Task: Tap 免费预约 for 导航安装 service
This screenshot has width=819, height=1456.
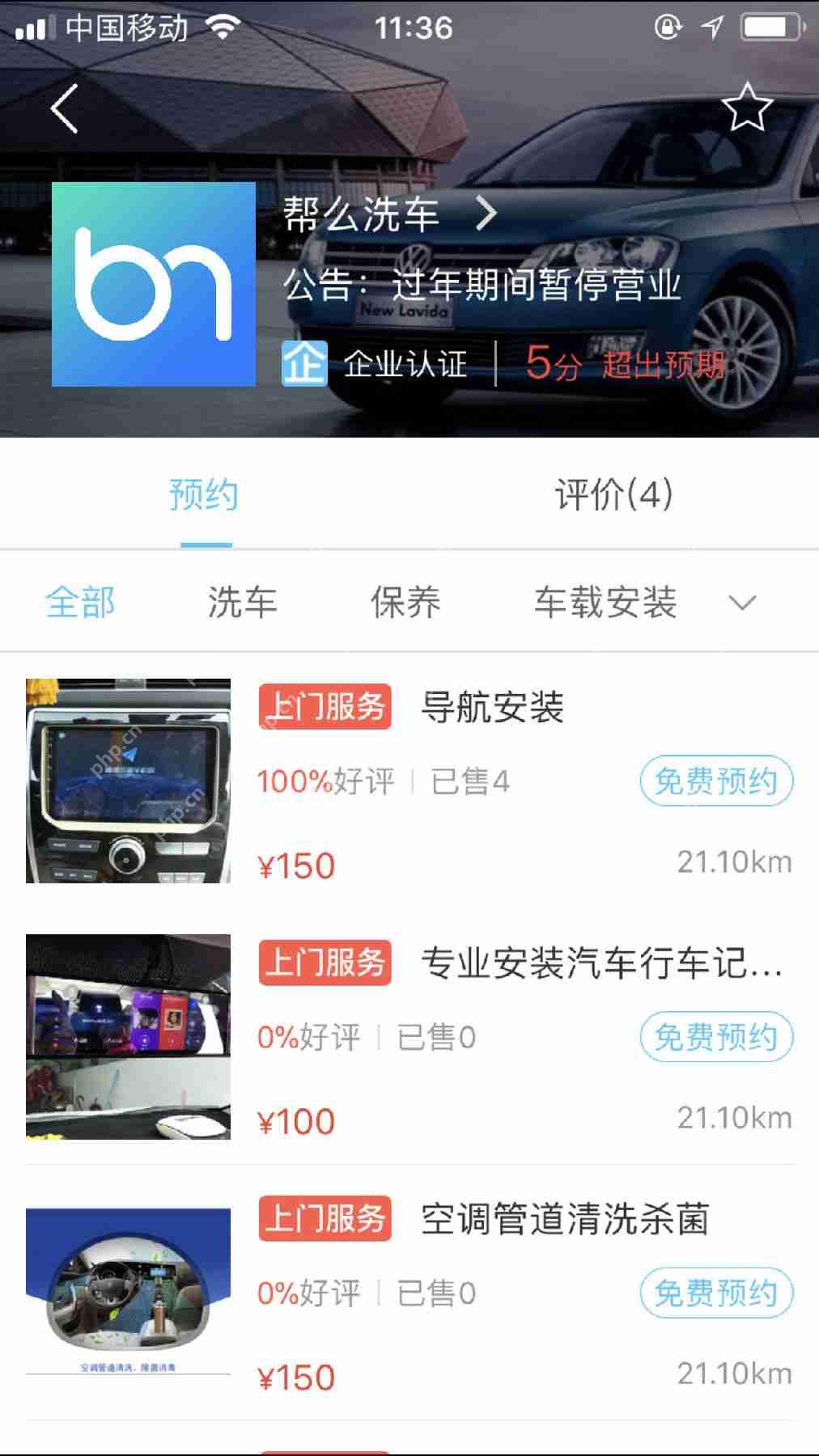Action: tap(717, 781)
